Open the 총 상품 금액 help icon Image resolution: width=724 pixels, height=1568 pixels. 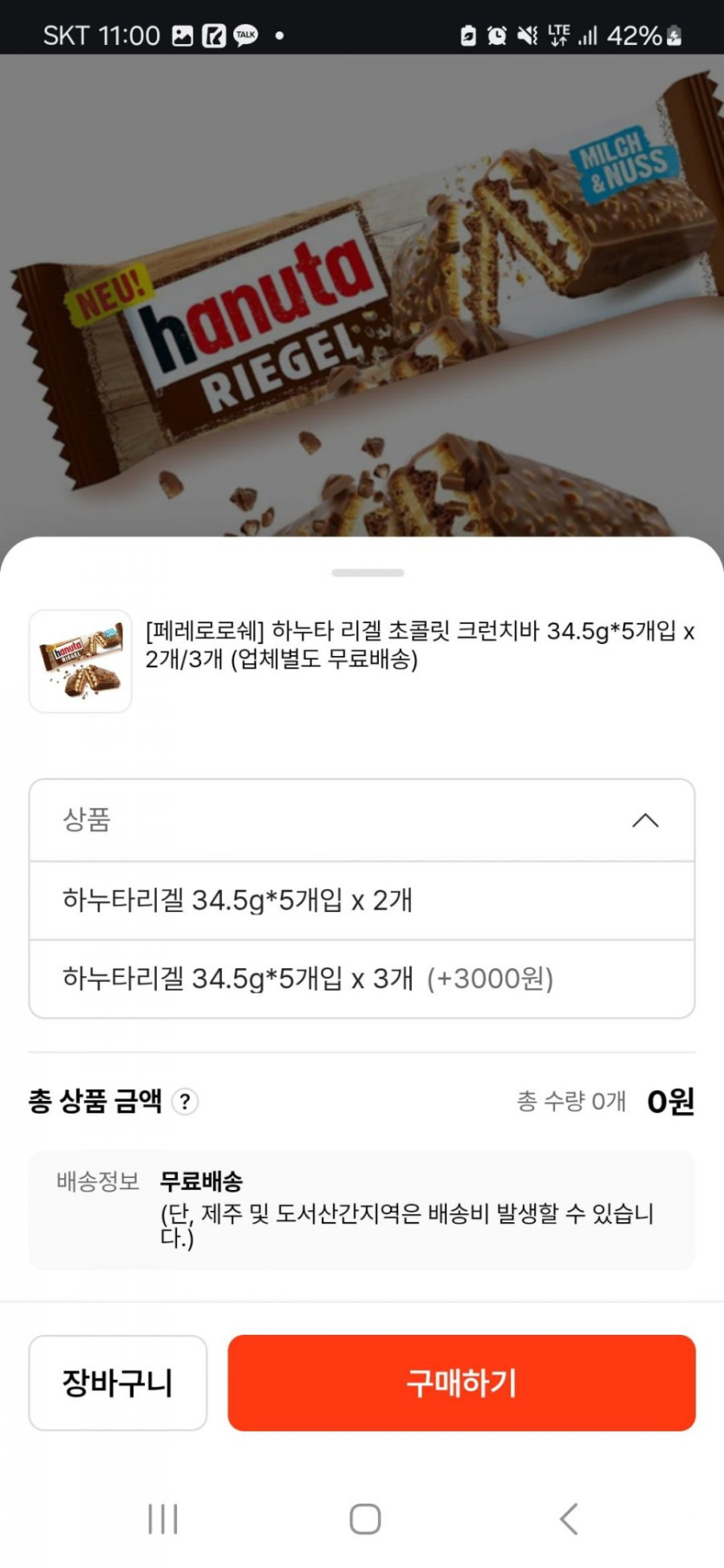tap(185, 1102)
